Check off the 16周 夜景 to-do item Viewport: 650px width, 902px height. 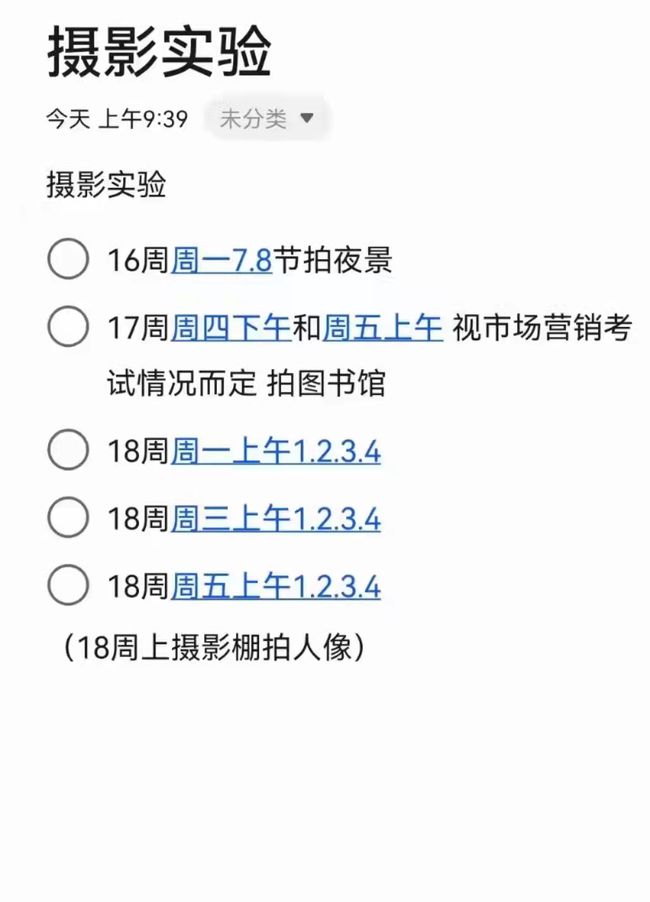coord(68,260)
